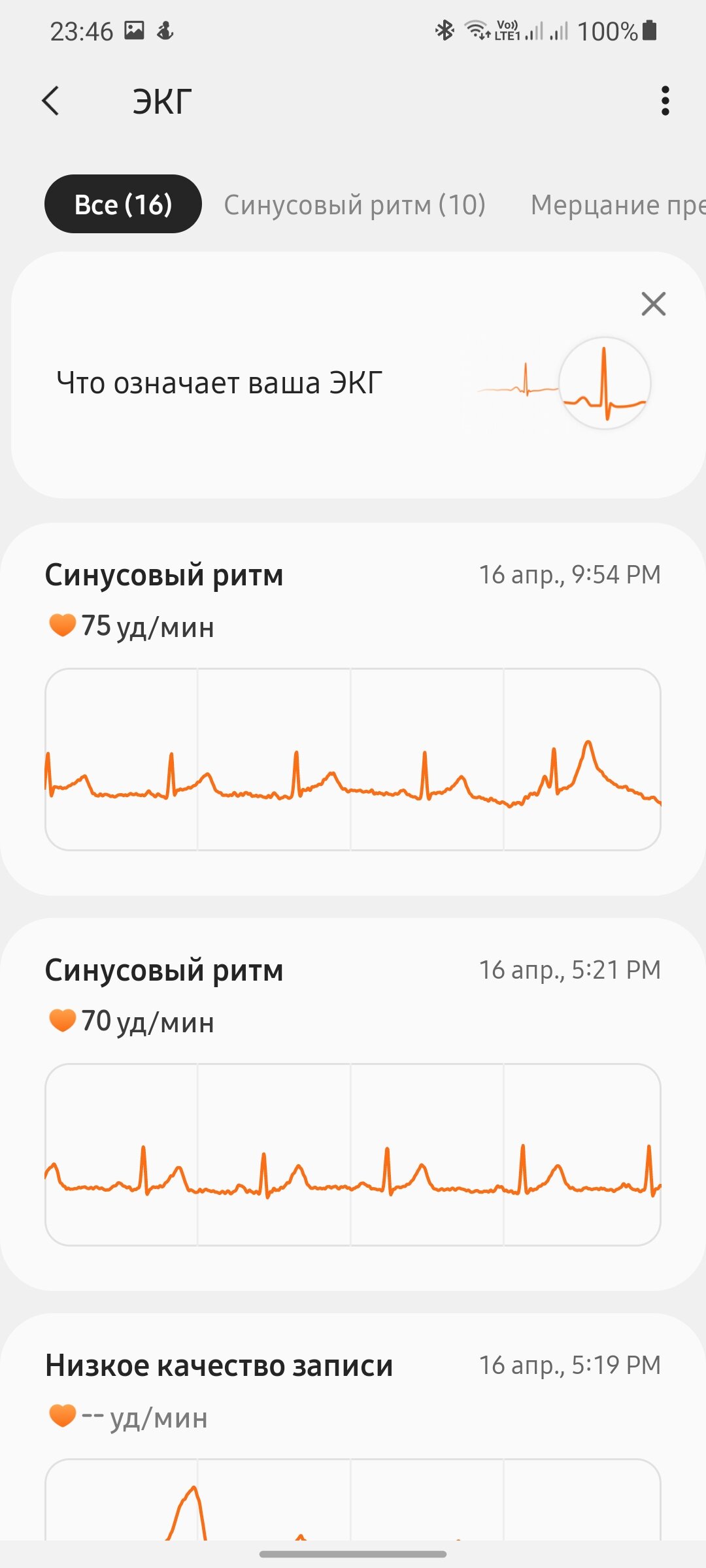This screenshot has height=1568, width=706.
Task: Switch to the Мерцание предсердий filter
Action: [x=618, y=204]
